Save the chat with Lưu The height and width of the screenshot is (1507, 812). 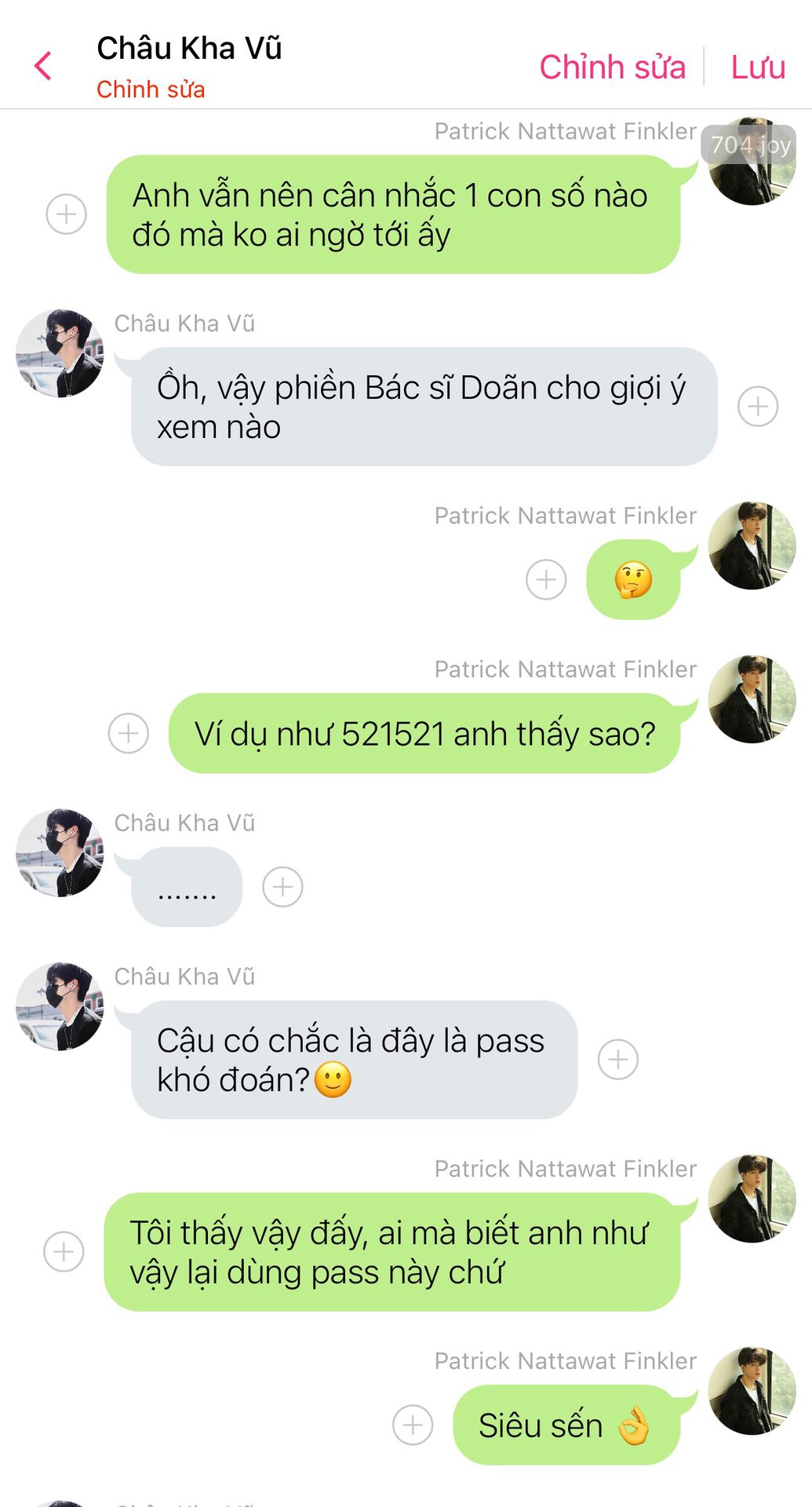point(757,67)
